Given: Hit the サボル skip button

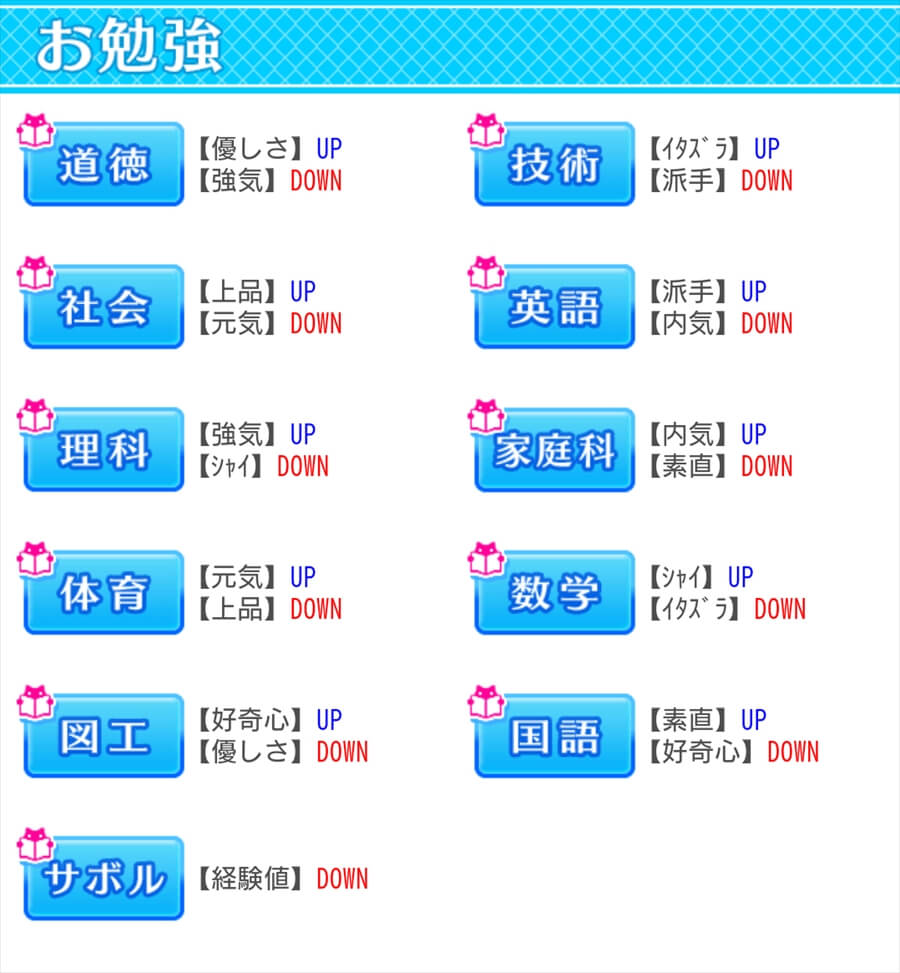Looking at the screenshot, I should [x=104, y=879].
